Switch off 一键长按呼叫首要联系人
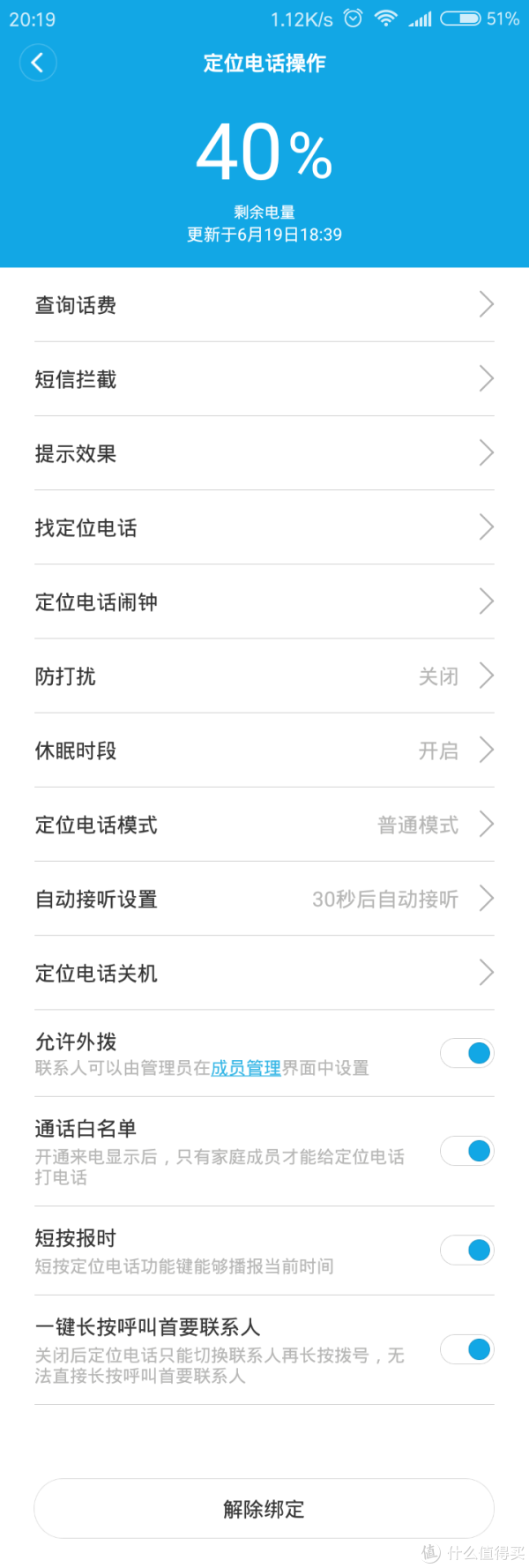The width and height of the screenshot is (529, 1568). (x=467, y=1349)
